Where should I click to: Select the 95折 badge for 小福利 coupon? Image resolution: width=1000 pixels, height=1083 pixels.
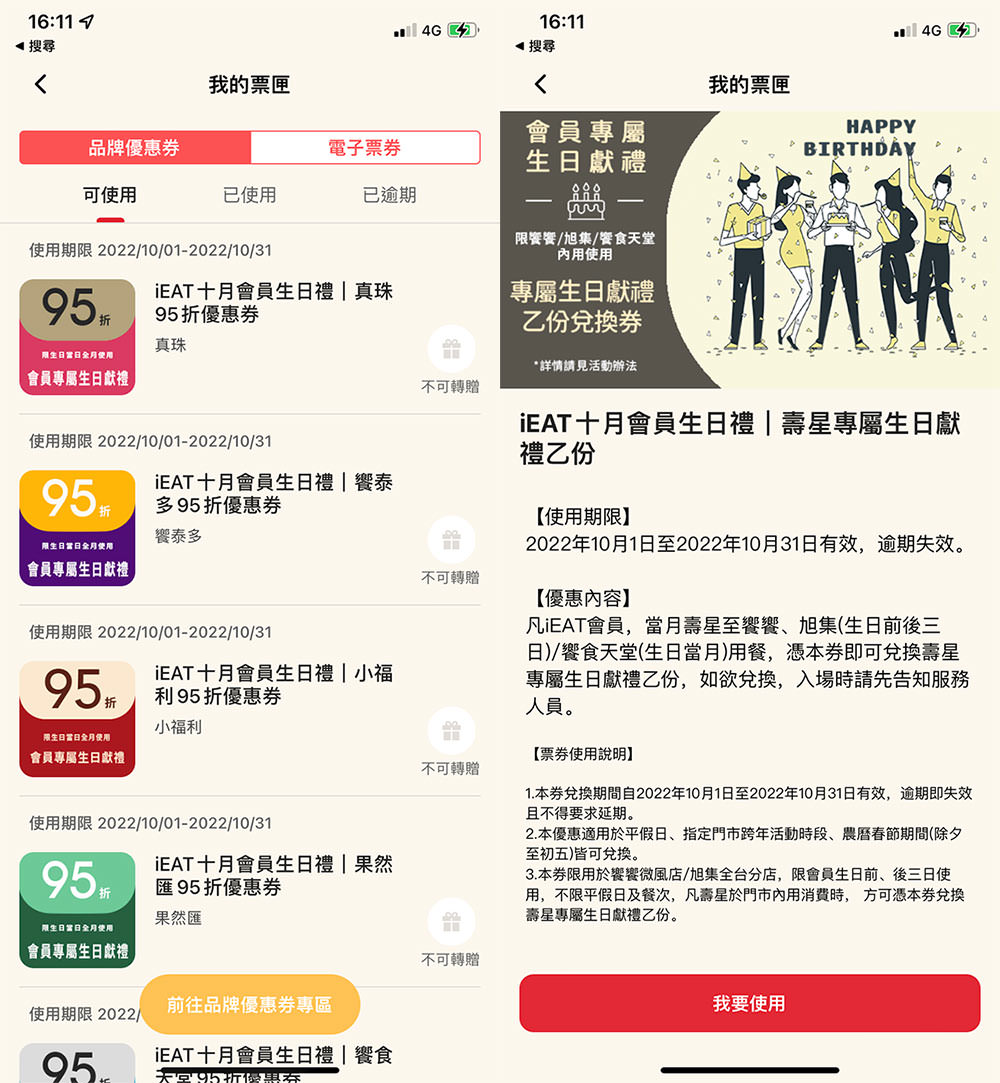pos(77,718)
